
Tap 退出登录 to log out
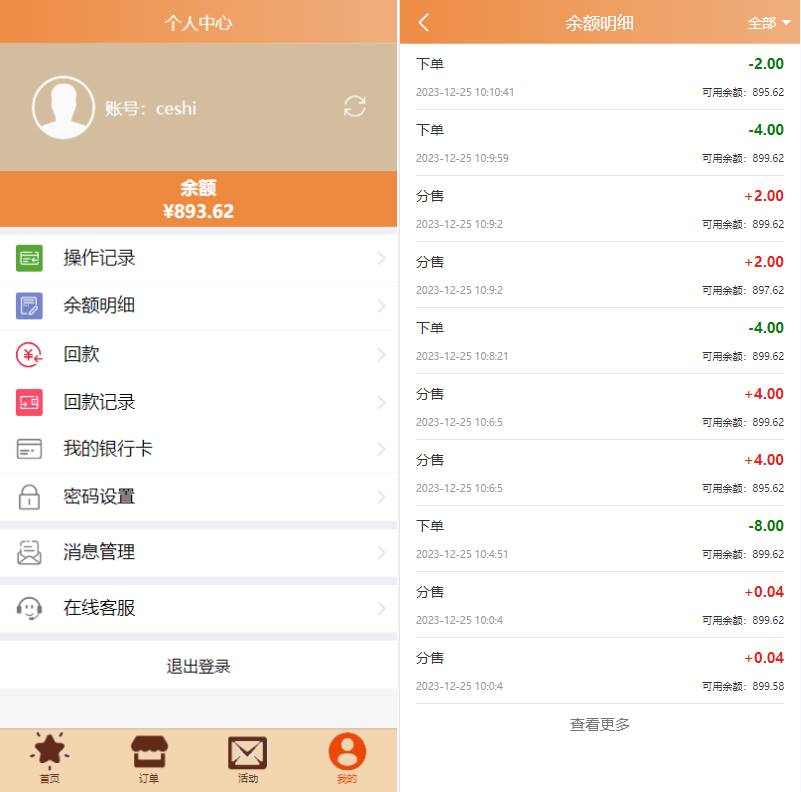click(x=198, y=666)
